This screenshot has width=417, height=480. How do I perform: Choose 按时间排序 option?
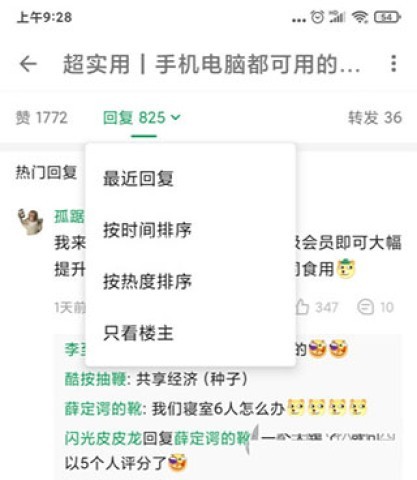(147, 230)
